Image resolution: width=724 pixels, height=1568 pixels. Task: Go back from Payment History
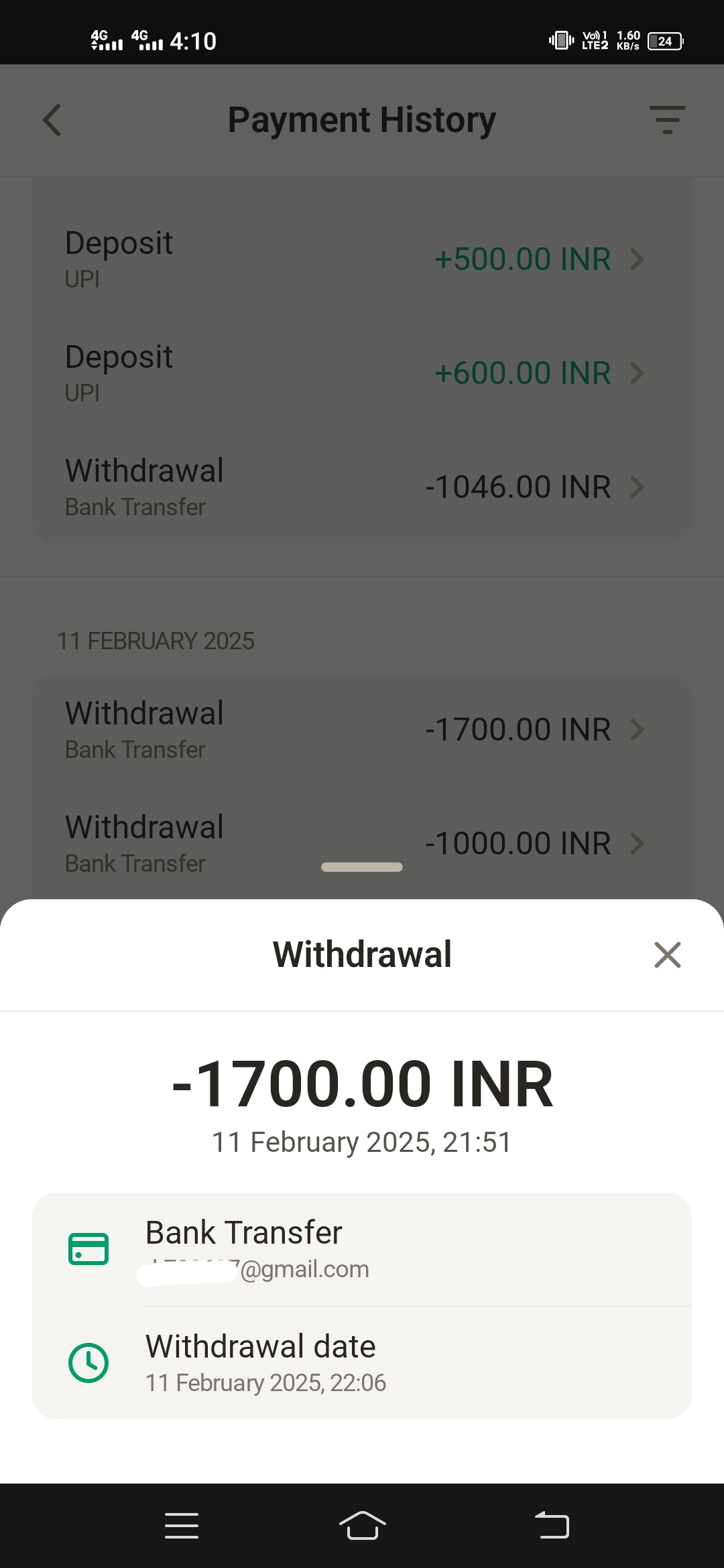tap(52, 121)
